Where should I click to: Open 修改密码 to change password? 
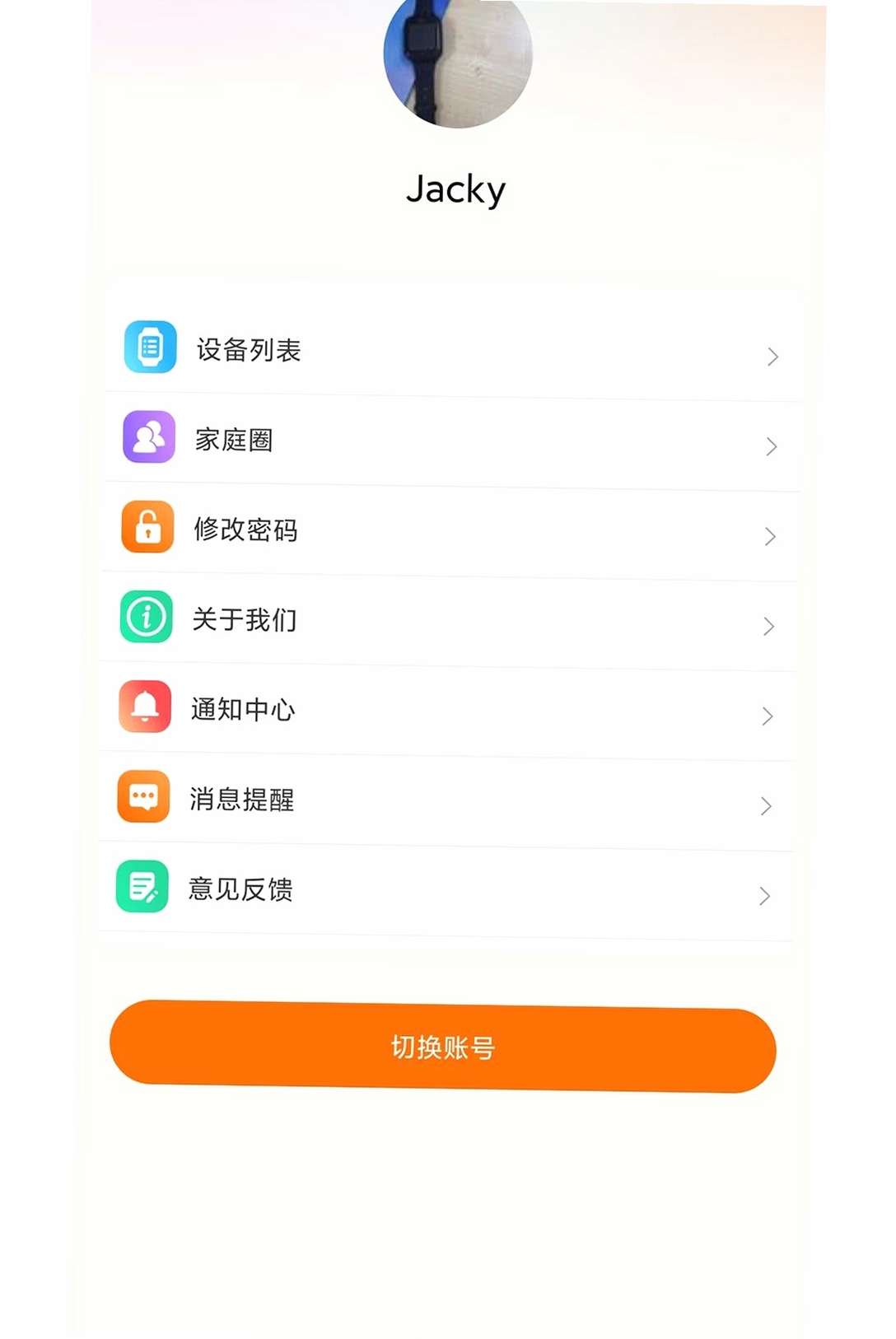[x=450, y=530]
